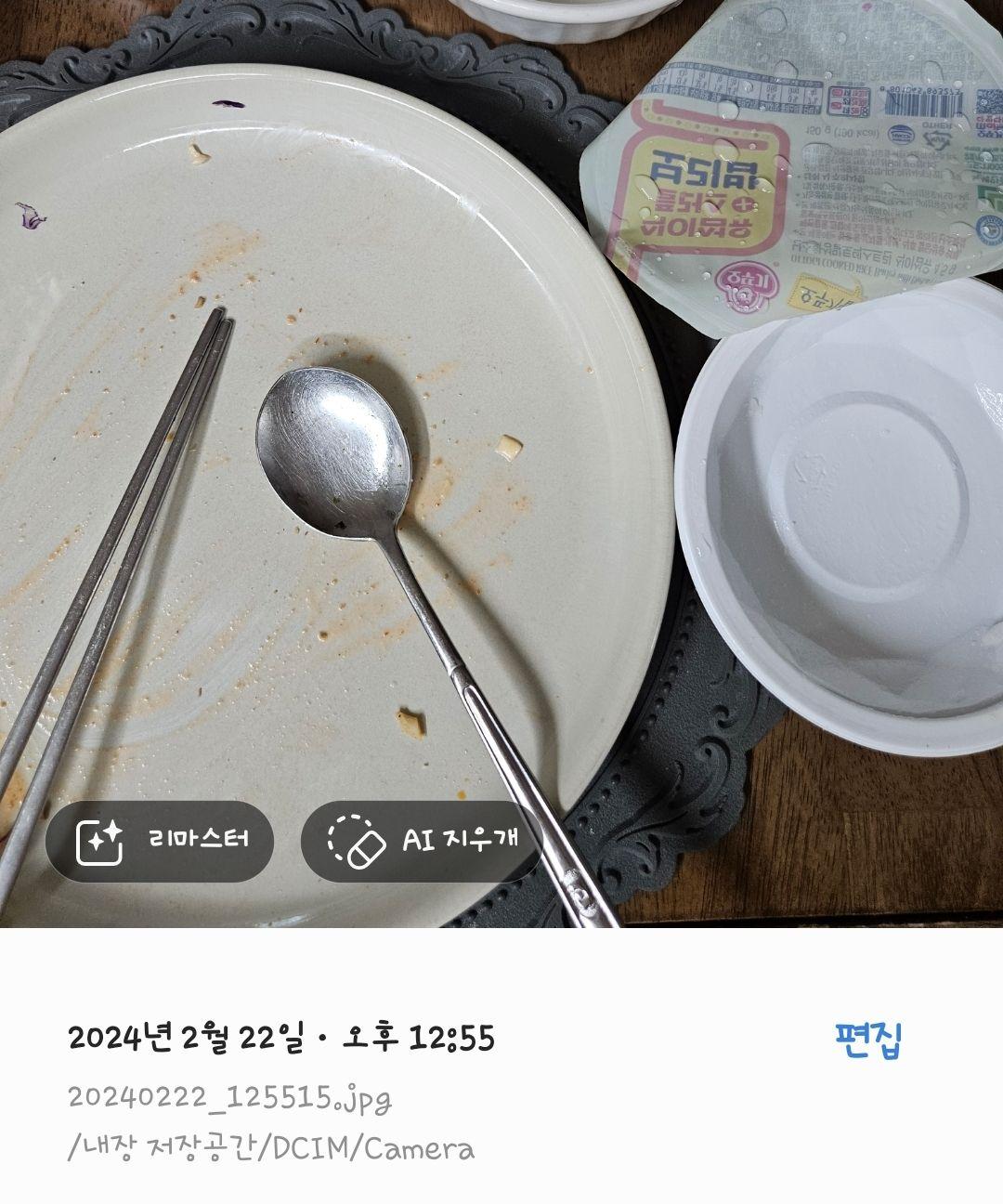Open the AI 지우개 eraser tool
1003x1204 pixels.
(x=423, y=841)
